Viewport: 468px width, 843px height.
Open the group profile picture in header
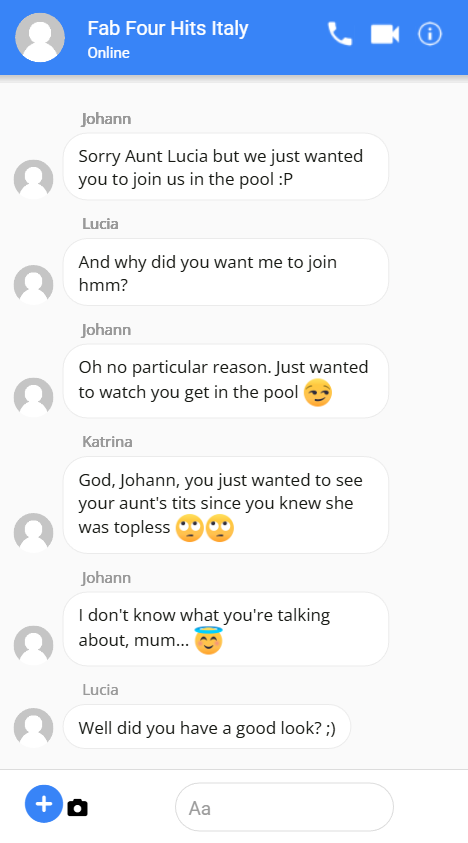click(40, 38)
